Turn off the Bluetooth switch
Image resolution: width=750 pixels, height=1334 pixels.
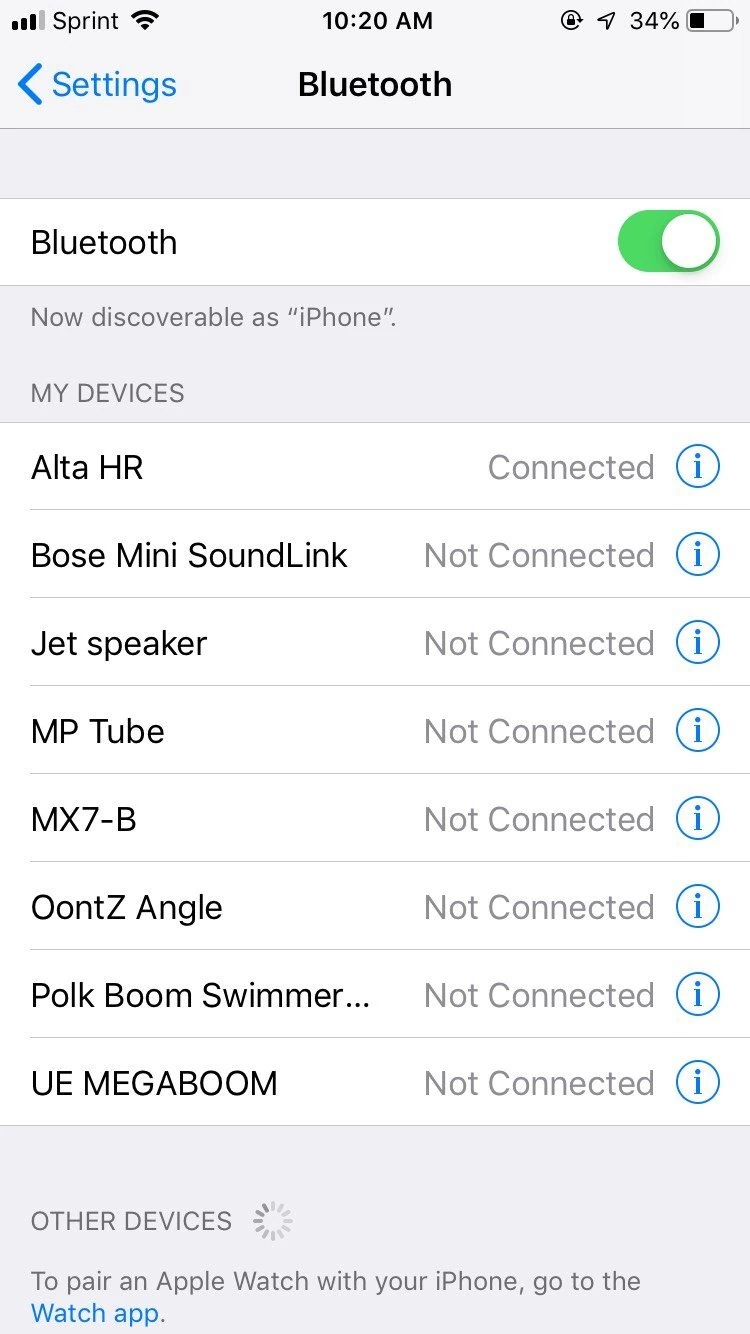[x=668, y=242]
